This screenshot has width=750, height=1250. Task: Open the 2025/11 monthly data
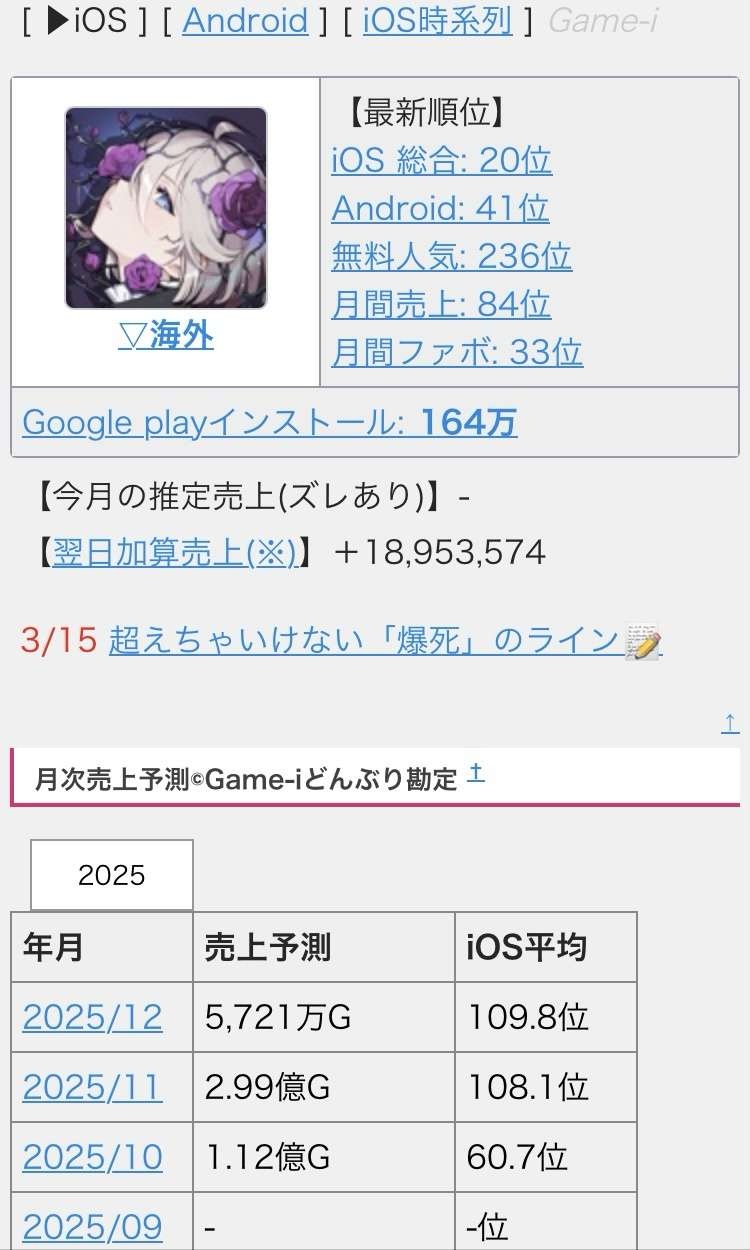click(x=92, y=1087)
